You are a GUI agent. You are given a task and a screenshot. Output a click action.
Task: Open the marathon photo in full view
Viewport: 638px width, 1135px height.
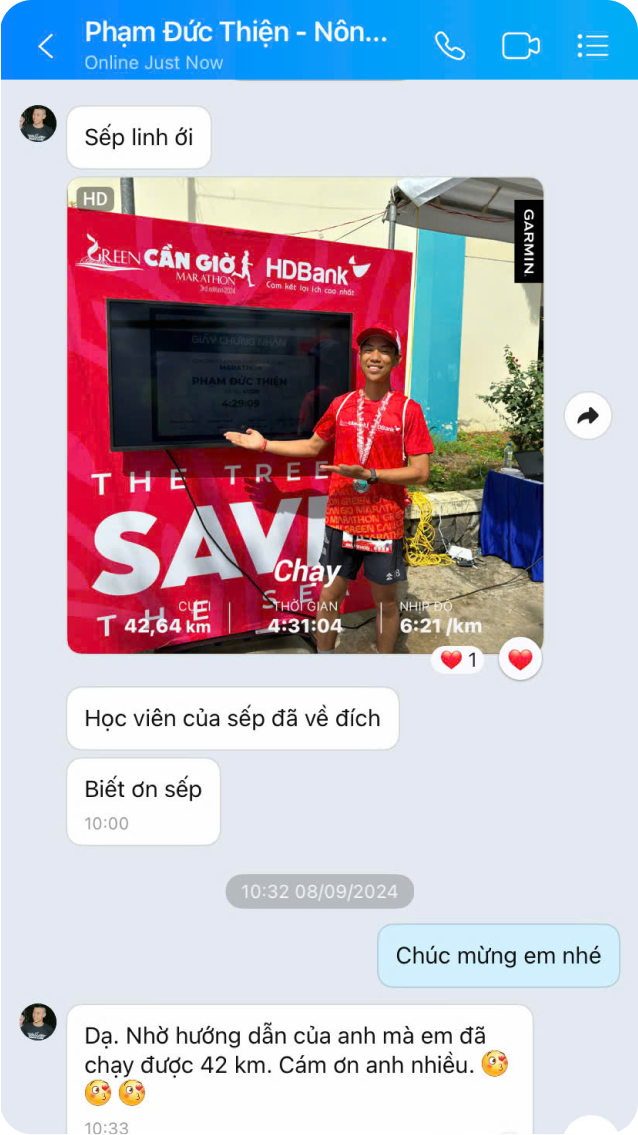tap(305, 415)
